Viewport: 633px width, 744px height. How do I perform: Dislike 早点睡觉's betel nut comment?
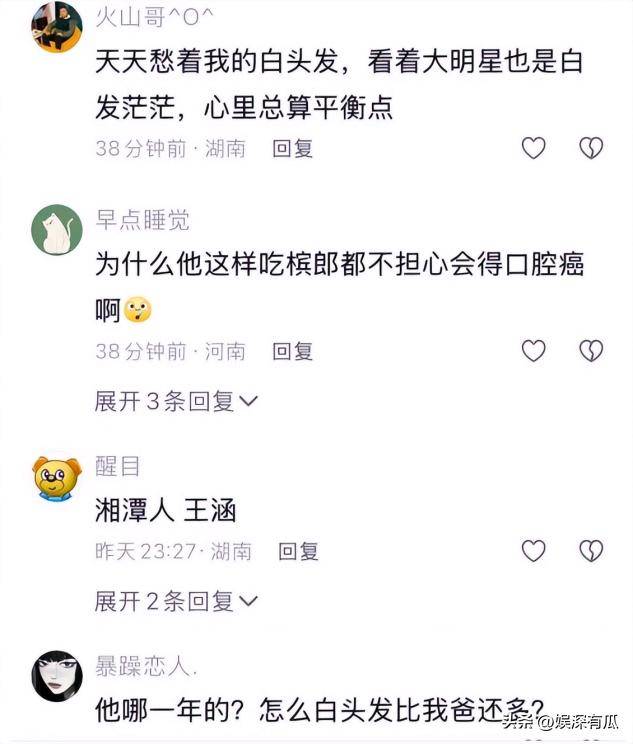tap(591, 351)
